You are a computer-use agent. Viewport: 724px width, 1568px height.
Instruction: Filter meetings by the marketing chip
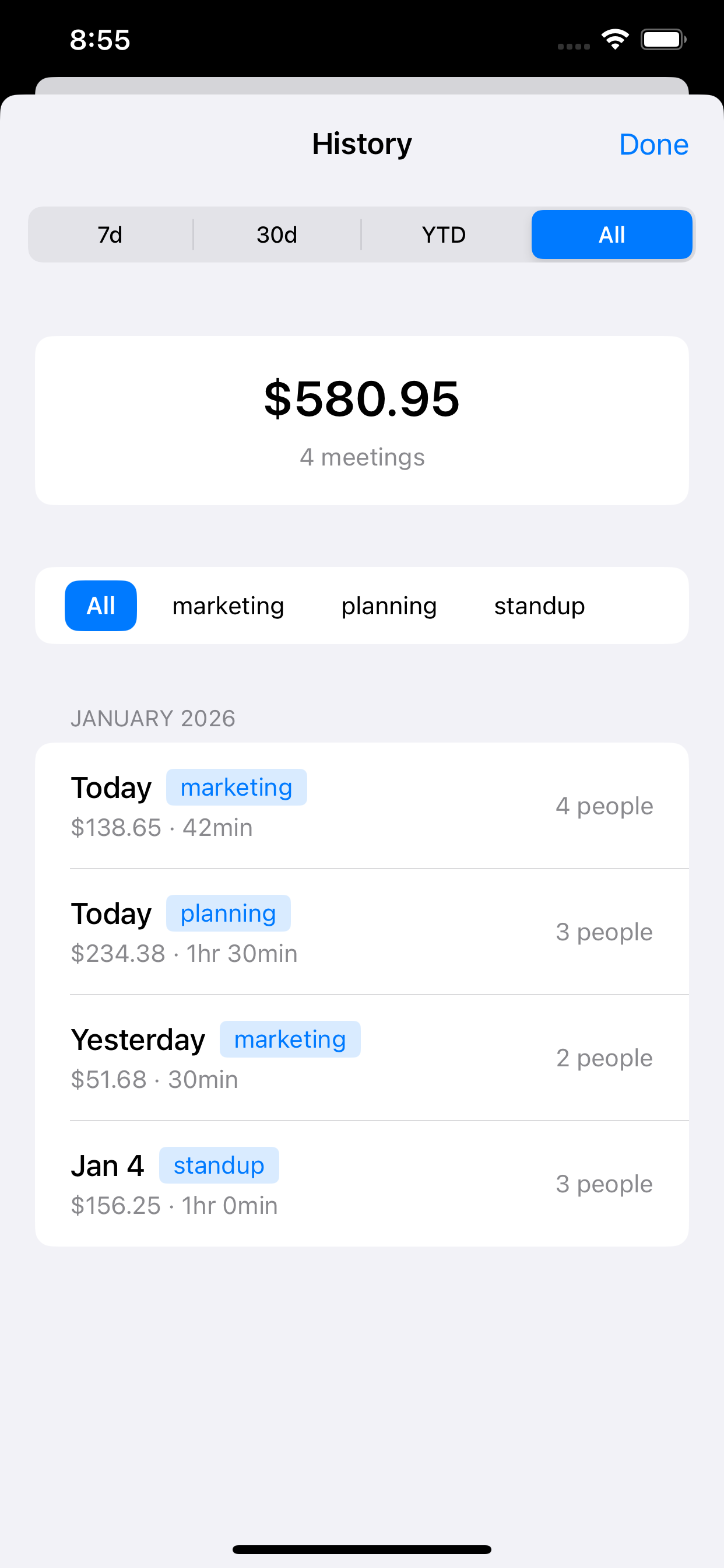coord(228,605)
